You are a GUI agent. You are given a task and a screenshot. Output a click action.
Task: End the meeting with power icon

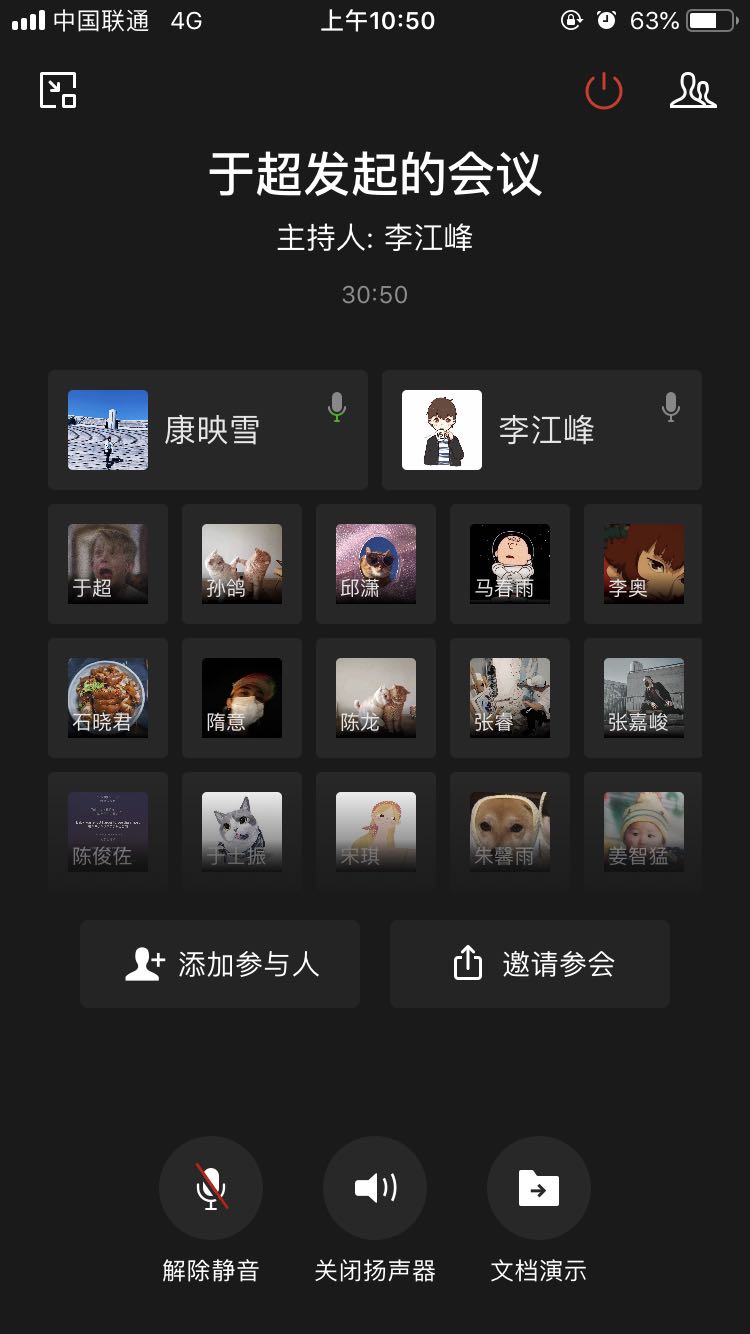click(x=603, y=91)
